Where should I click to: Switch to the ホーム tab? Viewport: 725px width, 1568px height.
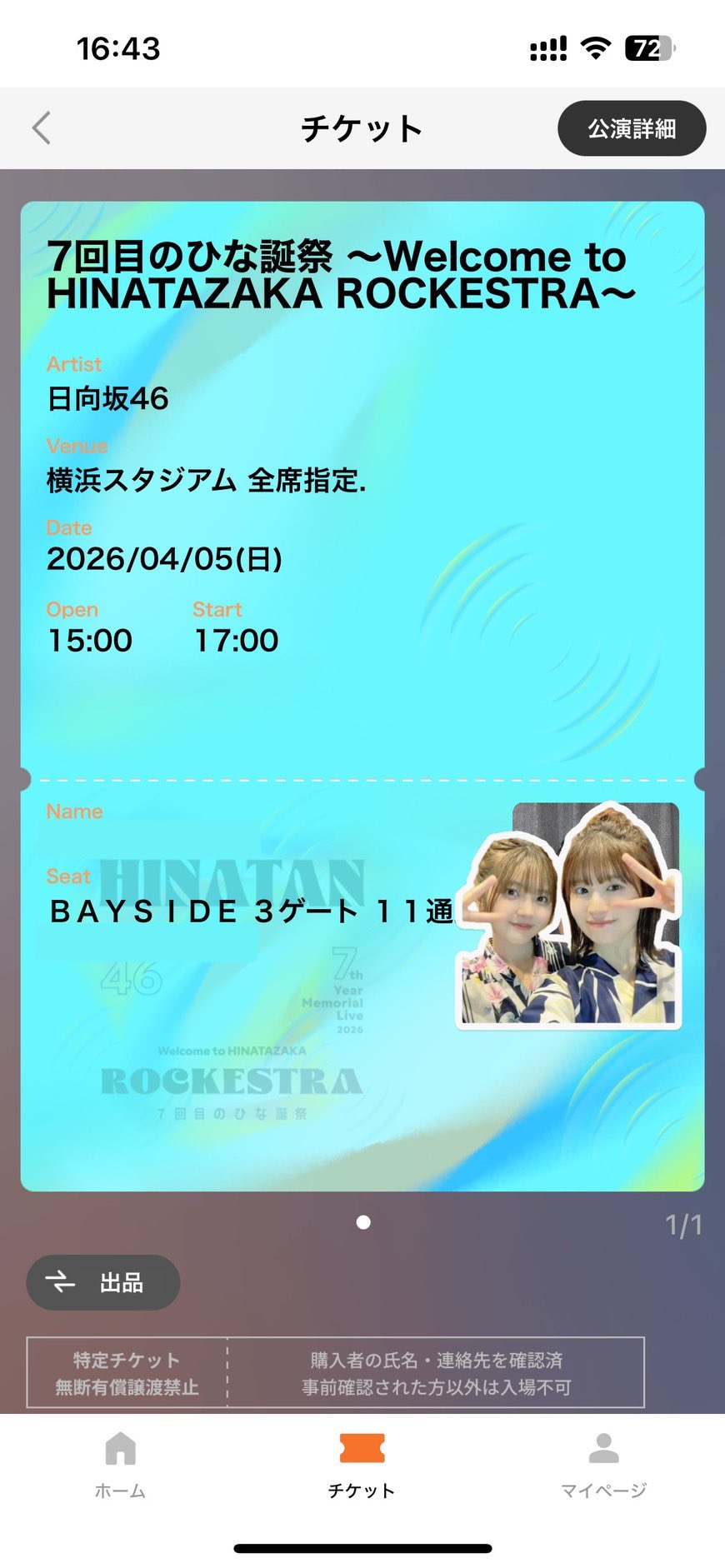tap(120, 1464)
